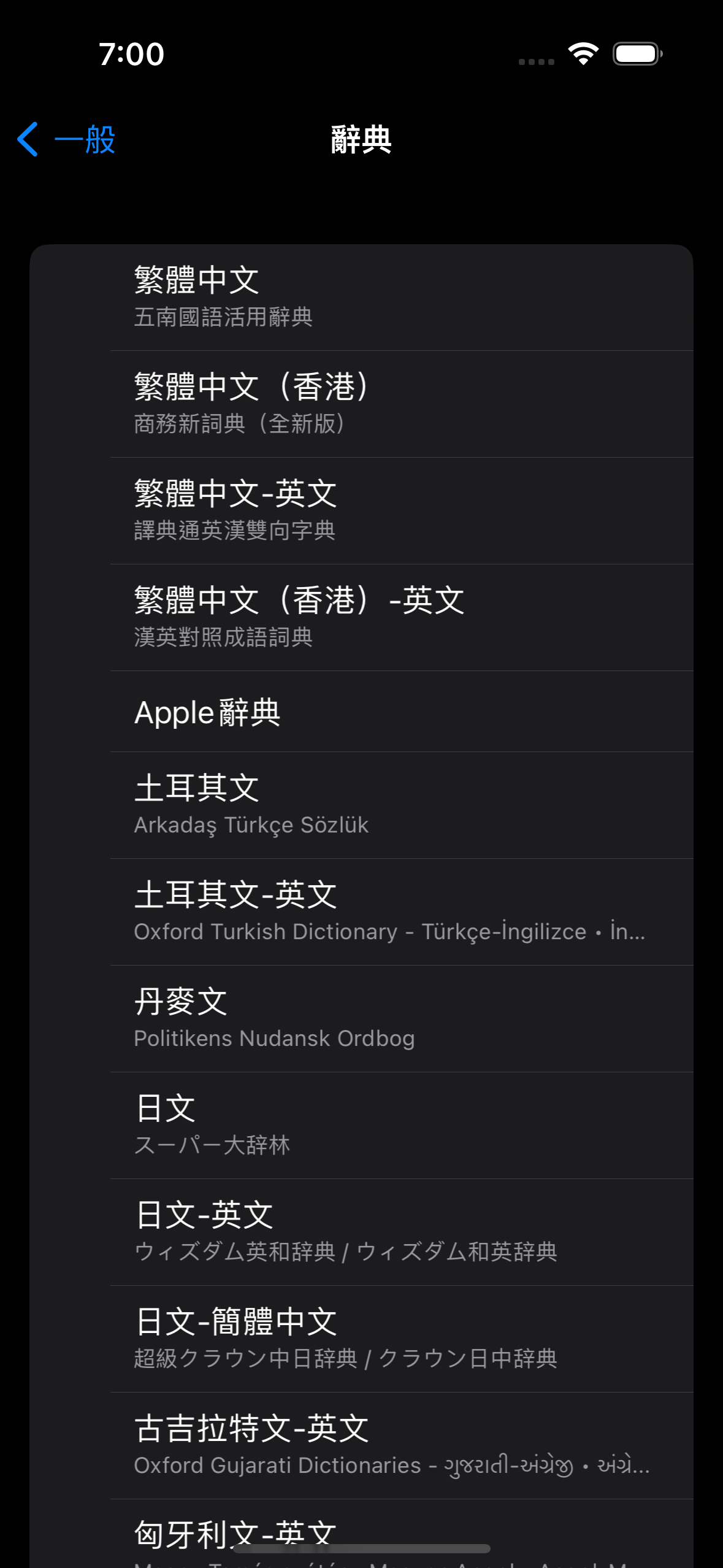Click the battery indicator icon
The height and width of the screenshot is (1568, 723).
637,53
